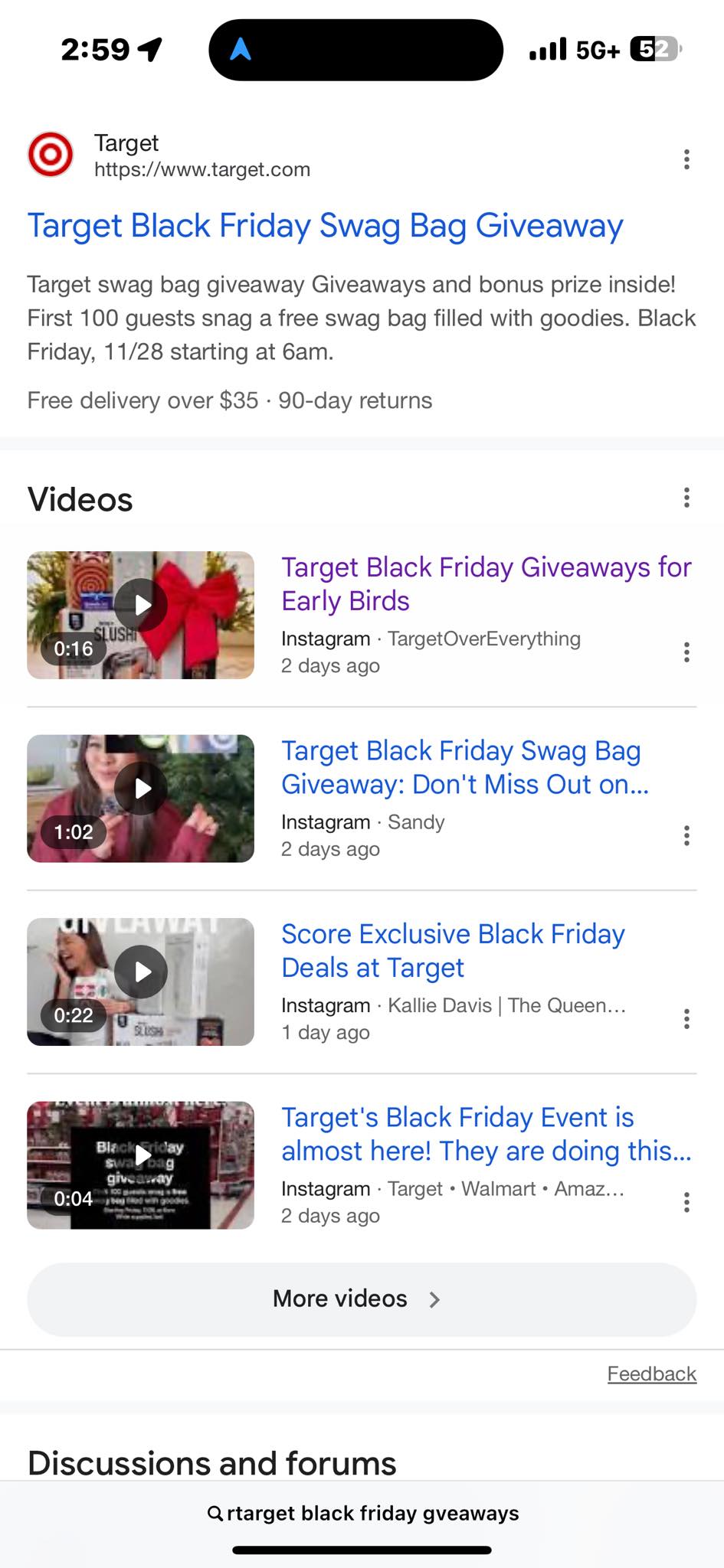Viewport: 724px width, 1568px height.
Task: Open Target Black Friday Giveaways for Early Birds link
Action: click(486, 583)
